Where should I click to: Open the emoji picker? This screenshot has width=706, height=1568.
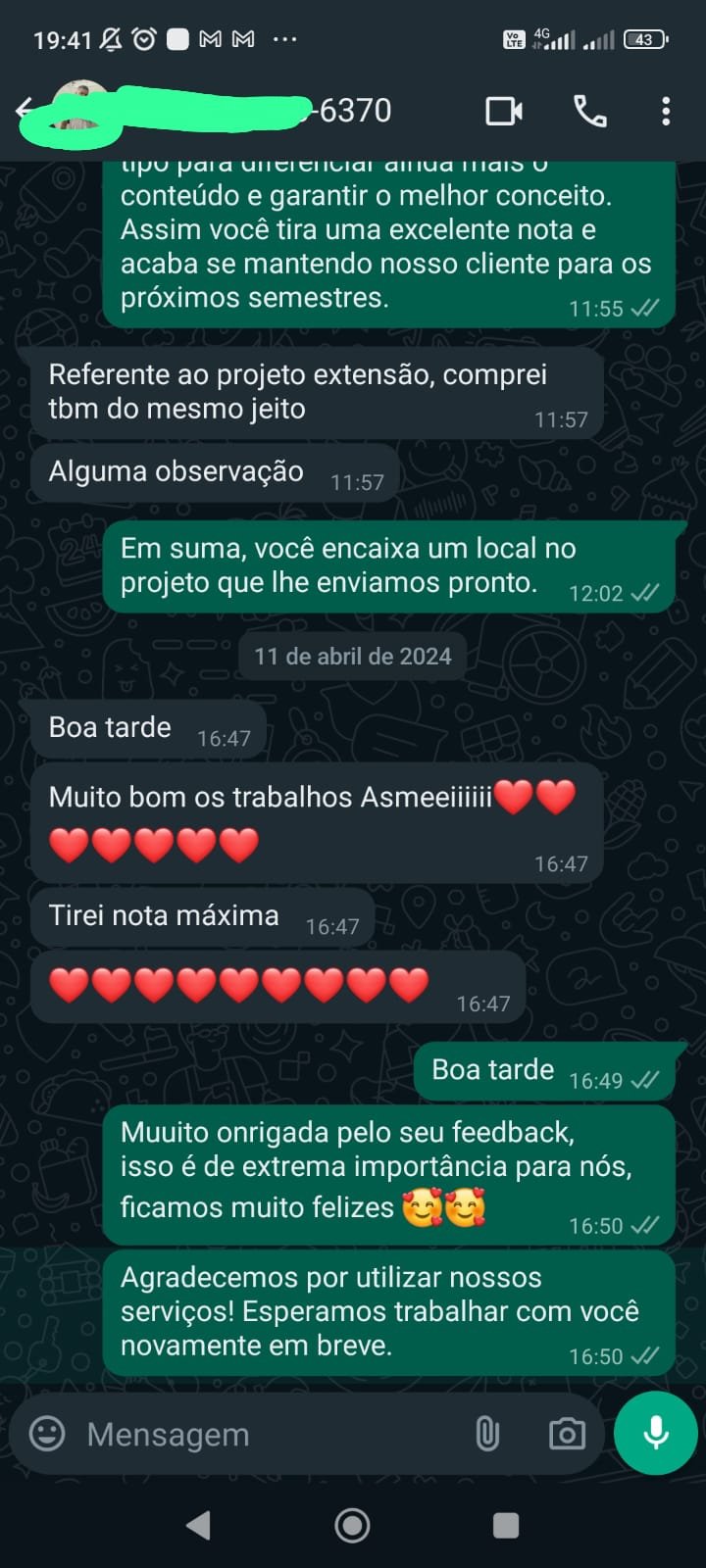[47, 1434]
